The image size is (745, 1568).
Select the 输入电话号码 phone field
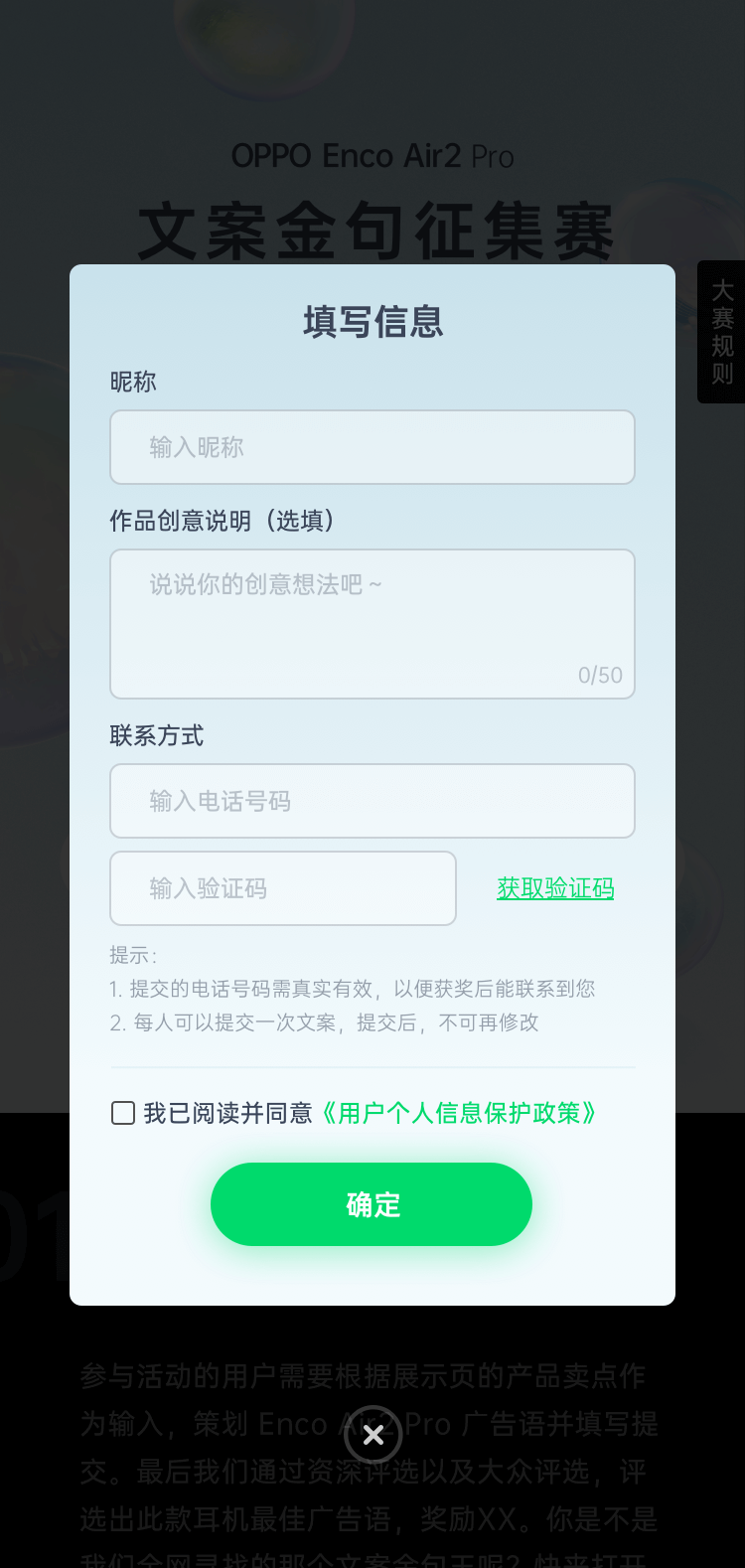coord(372,801)
